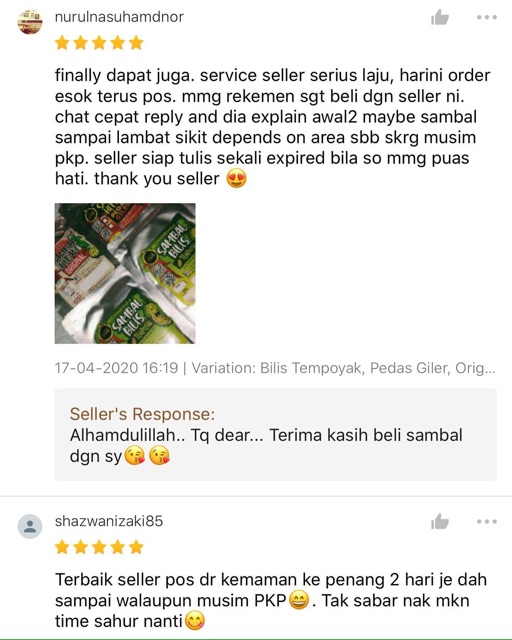Like nurulnasuhamdnor's review with thumbs up
This screenshot has width=512, height=640.
(440, 18)
